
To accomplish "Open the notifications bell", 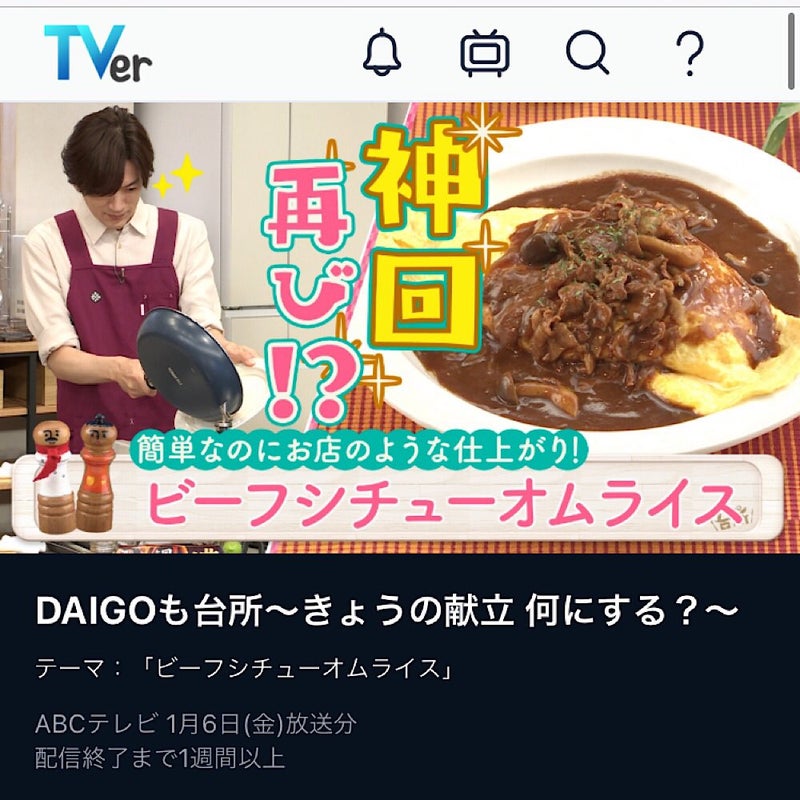I will coord(381,51).
